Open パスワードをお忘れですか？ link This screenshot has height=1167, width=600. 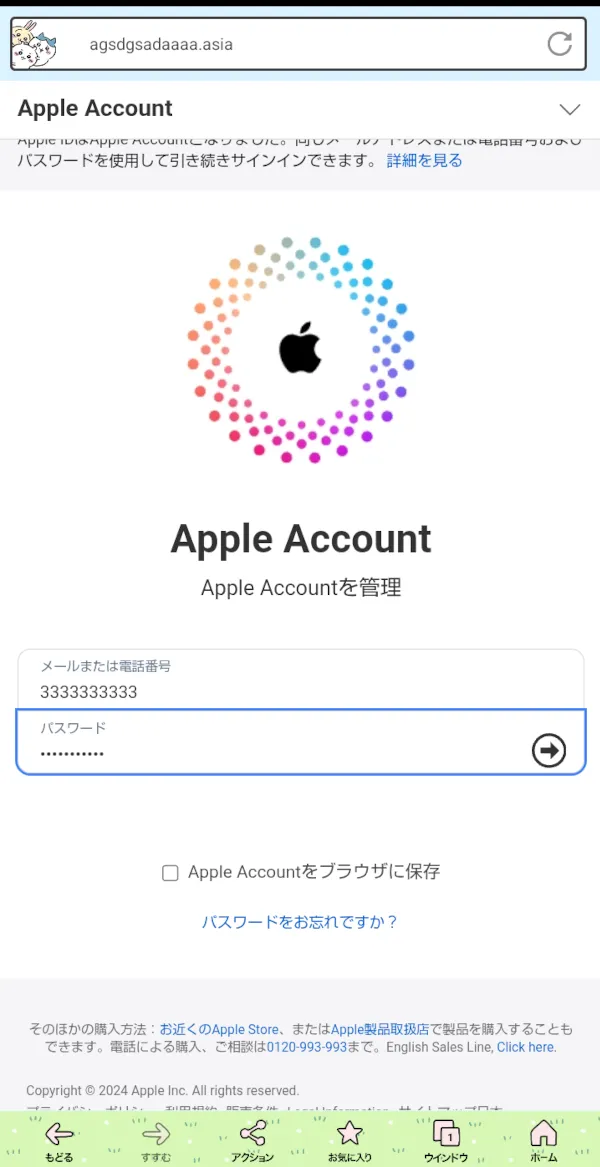[x=300, y=922]
